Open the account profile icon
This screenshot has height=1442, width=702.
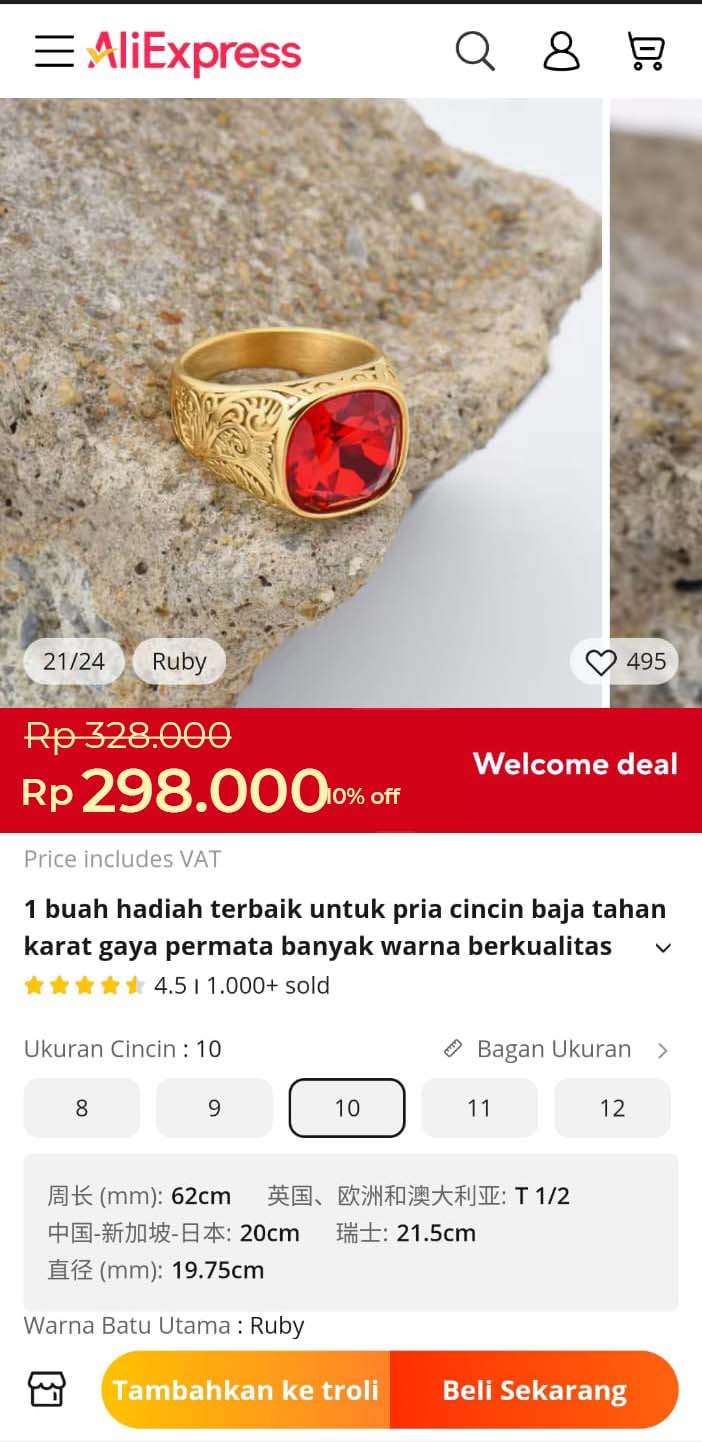(561, 51)
